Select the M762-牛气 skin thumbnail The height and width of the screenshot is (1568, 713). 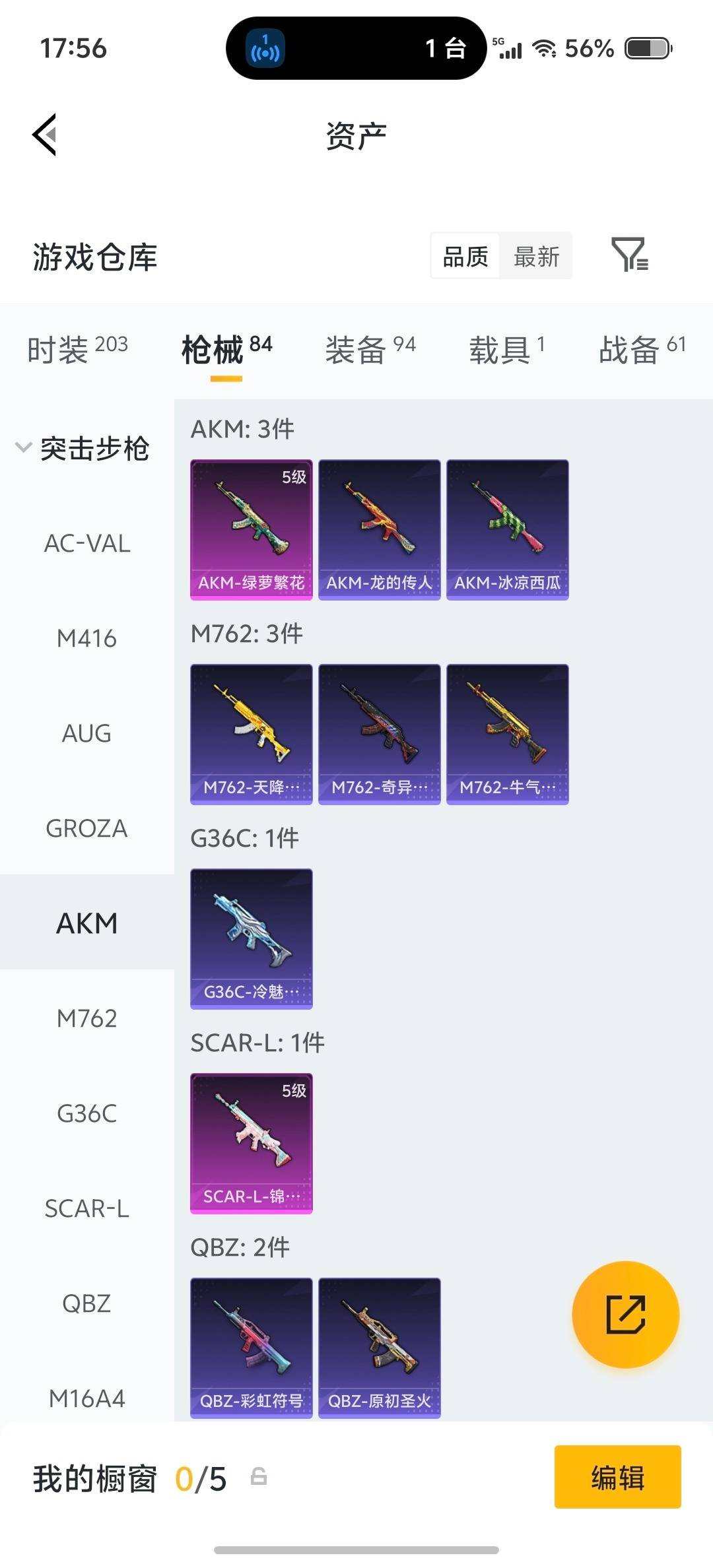pyautogui.click(x=507, y=733)
